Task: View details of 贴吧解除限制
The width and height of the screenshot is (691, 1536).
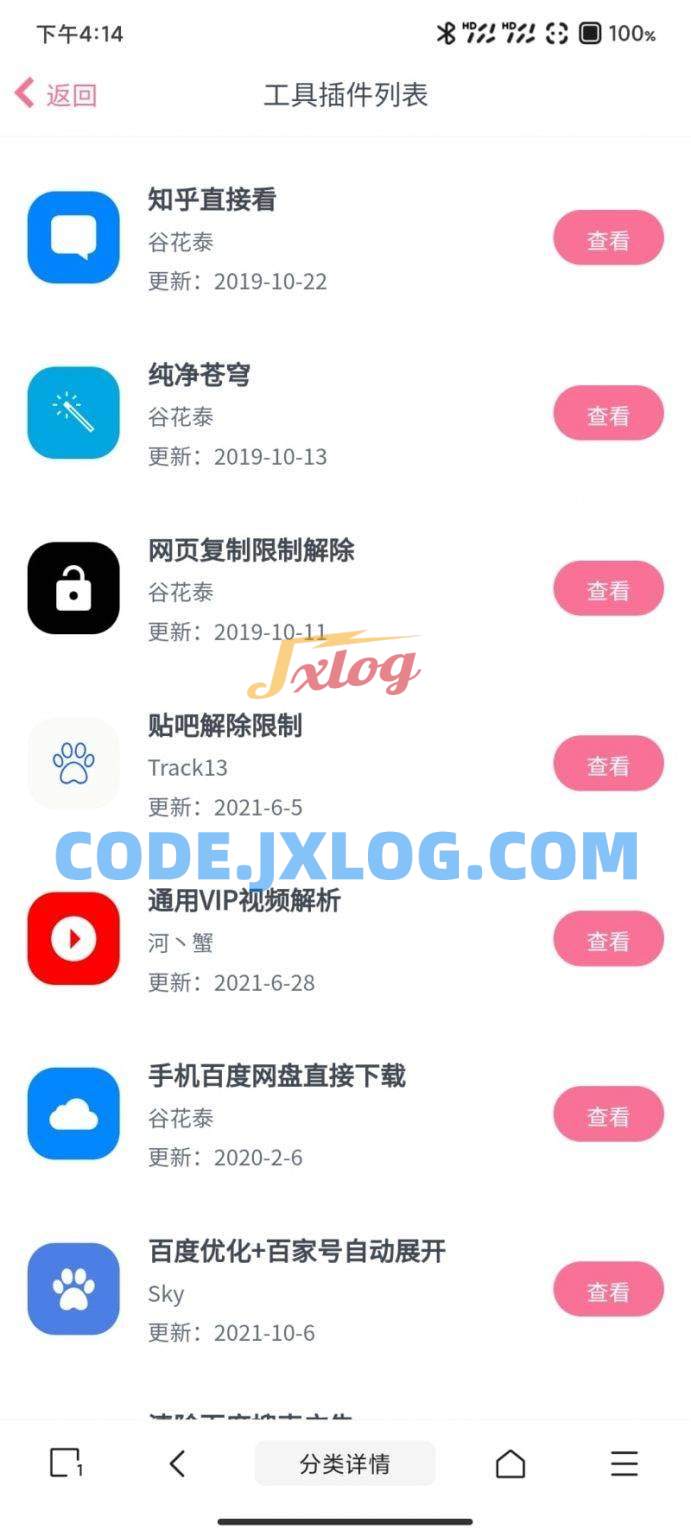Action: tap(608, 765)
